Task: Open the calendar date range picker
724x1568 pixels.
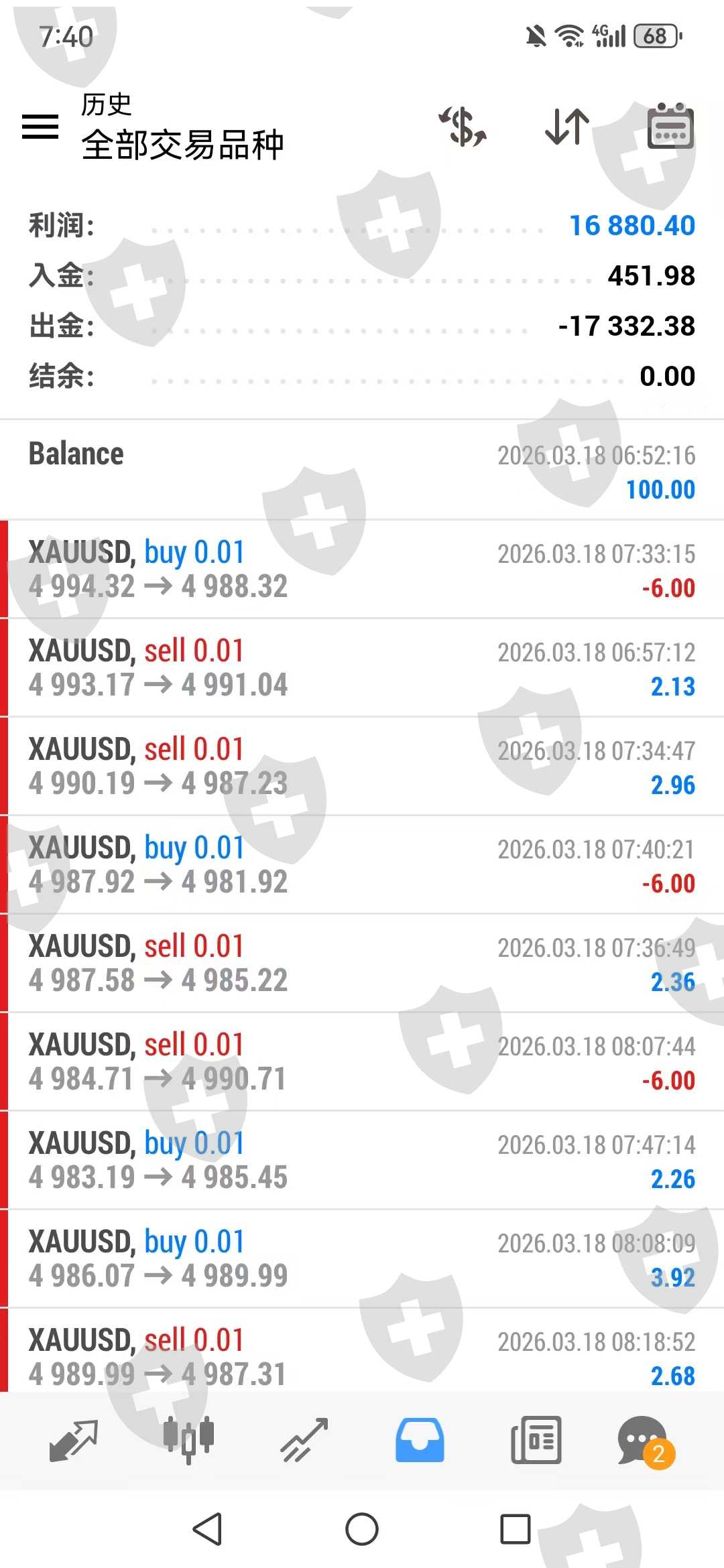Action: click(670, 126)
